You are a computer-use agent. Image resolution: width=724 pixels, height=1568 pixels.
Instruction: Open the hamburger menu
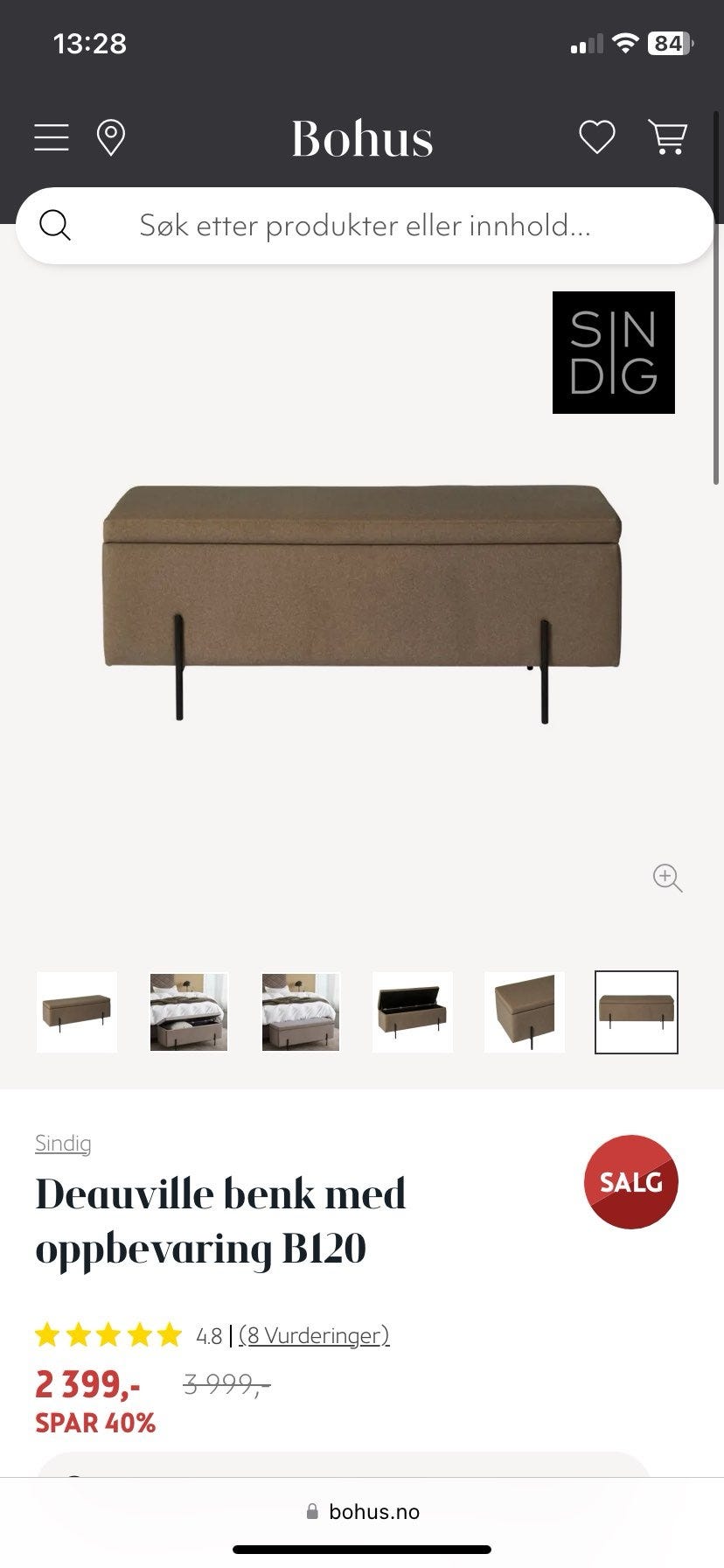(x=52, y=137)
